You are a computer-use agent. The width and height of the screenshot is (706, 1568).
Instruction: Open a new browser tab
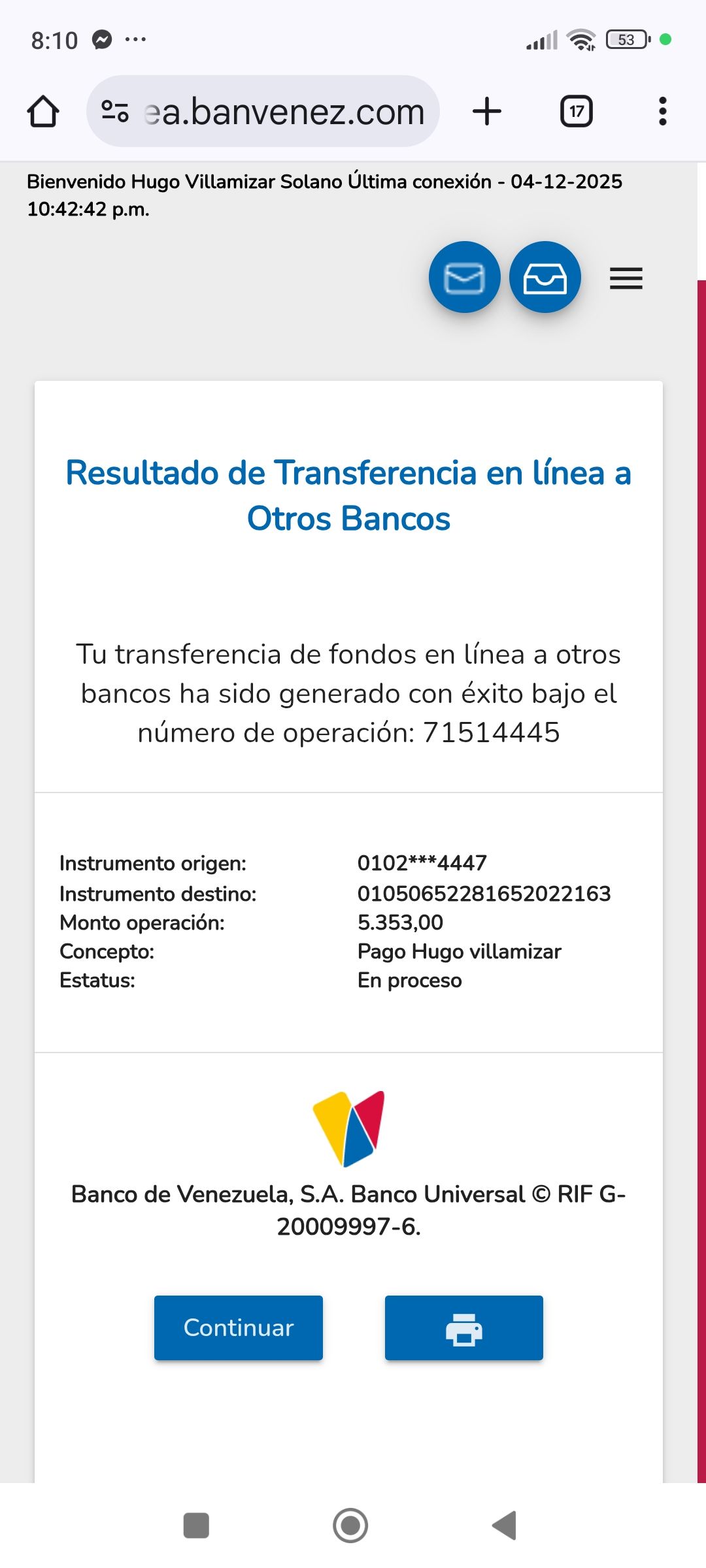coord(487,111)
